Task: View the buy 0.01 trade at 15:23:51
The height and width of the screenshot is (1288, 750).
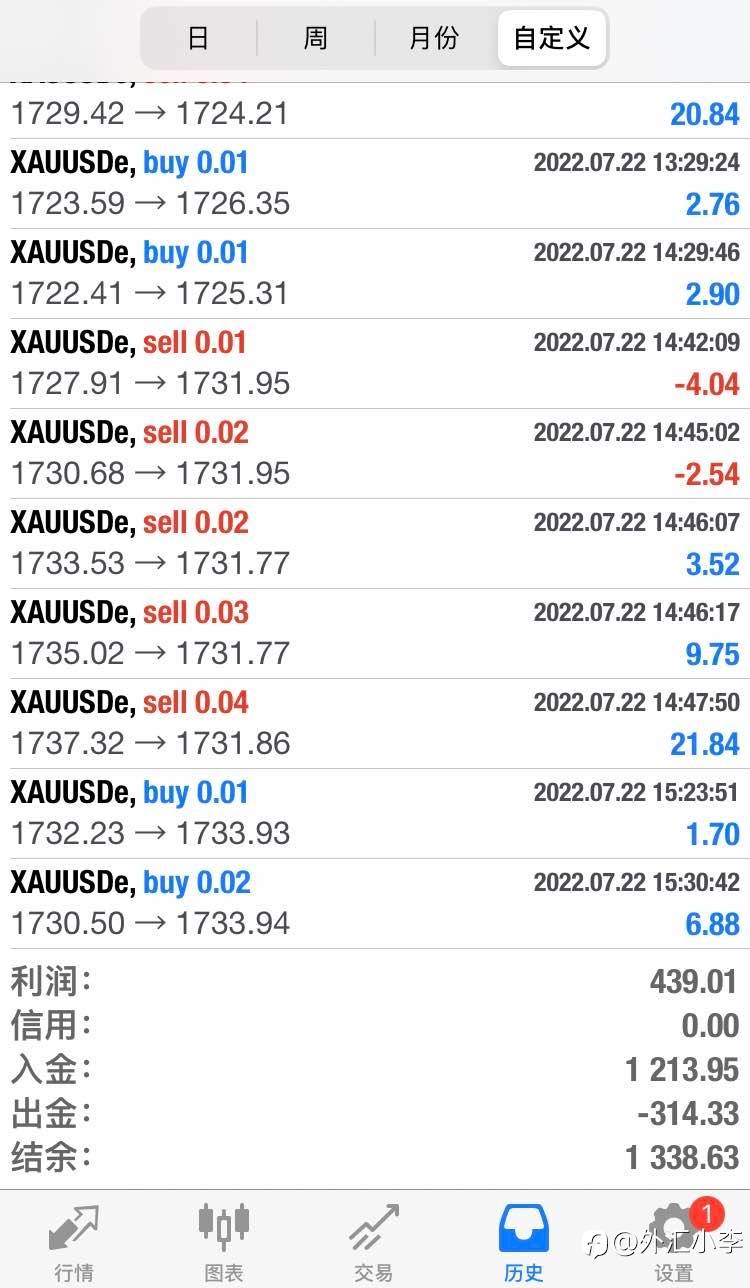Action: 375,814
